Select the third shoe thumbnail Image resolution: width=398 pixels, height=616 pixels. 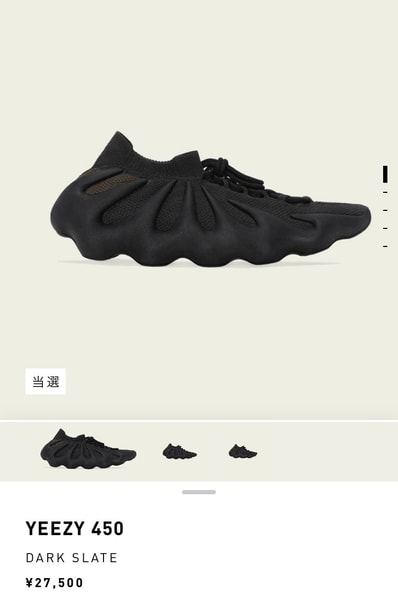(243, 451)
